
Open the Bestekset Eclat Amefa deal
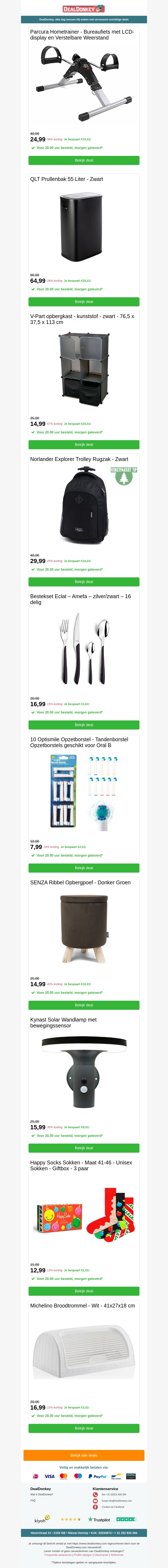tap(84, 724)
